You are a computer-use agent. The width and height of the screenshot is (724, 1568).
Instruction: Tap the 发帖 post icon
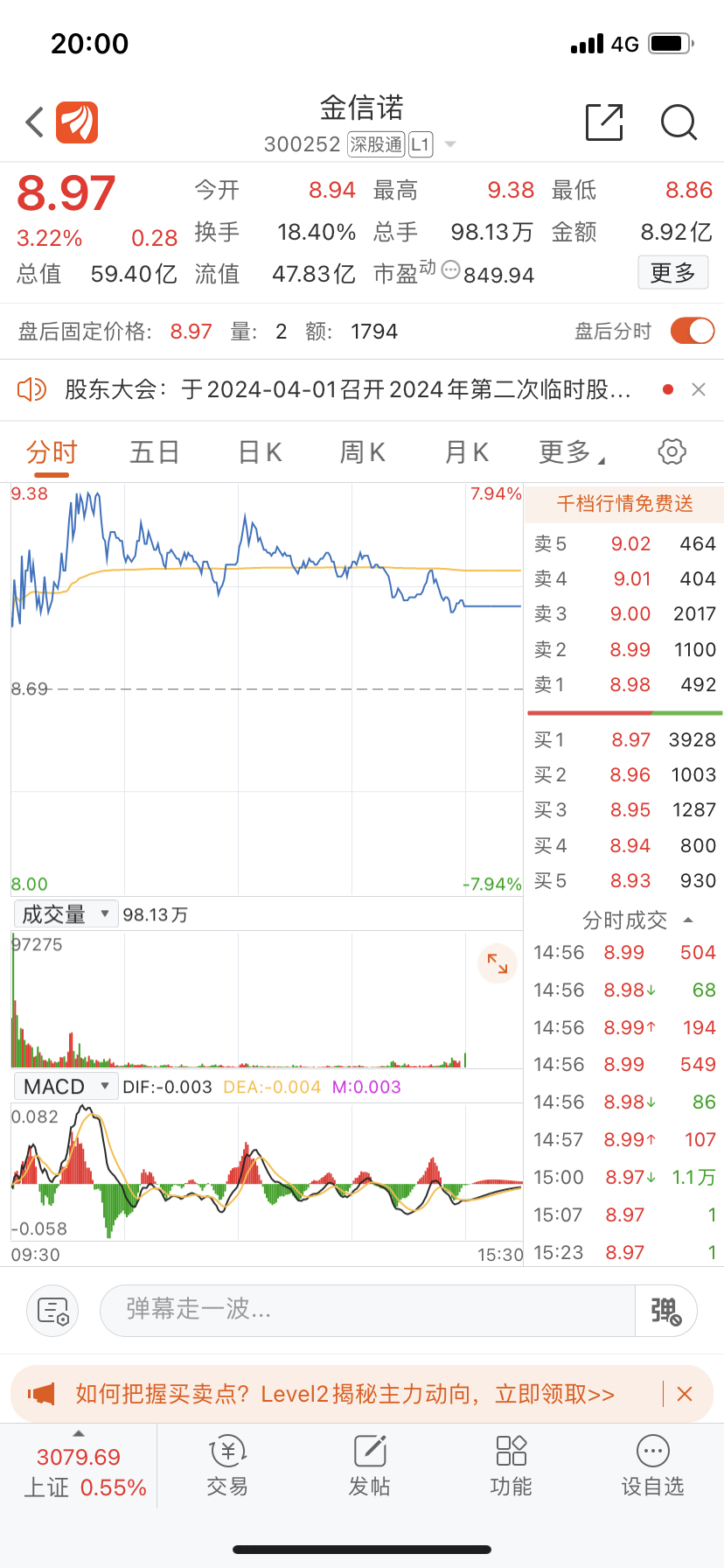(x=369, y=1466)
